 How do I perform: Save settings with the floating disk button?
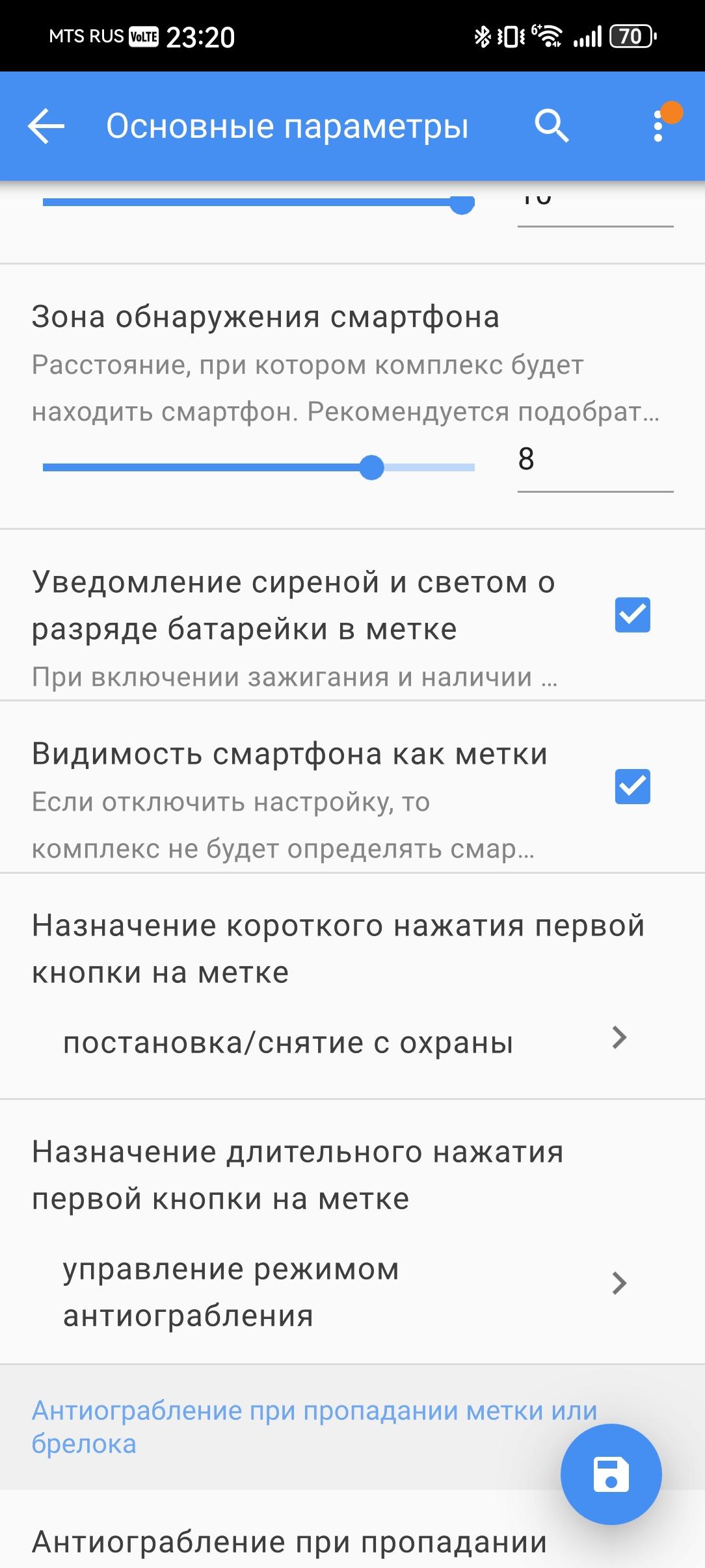point(611,1474)
